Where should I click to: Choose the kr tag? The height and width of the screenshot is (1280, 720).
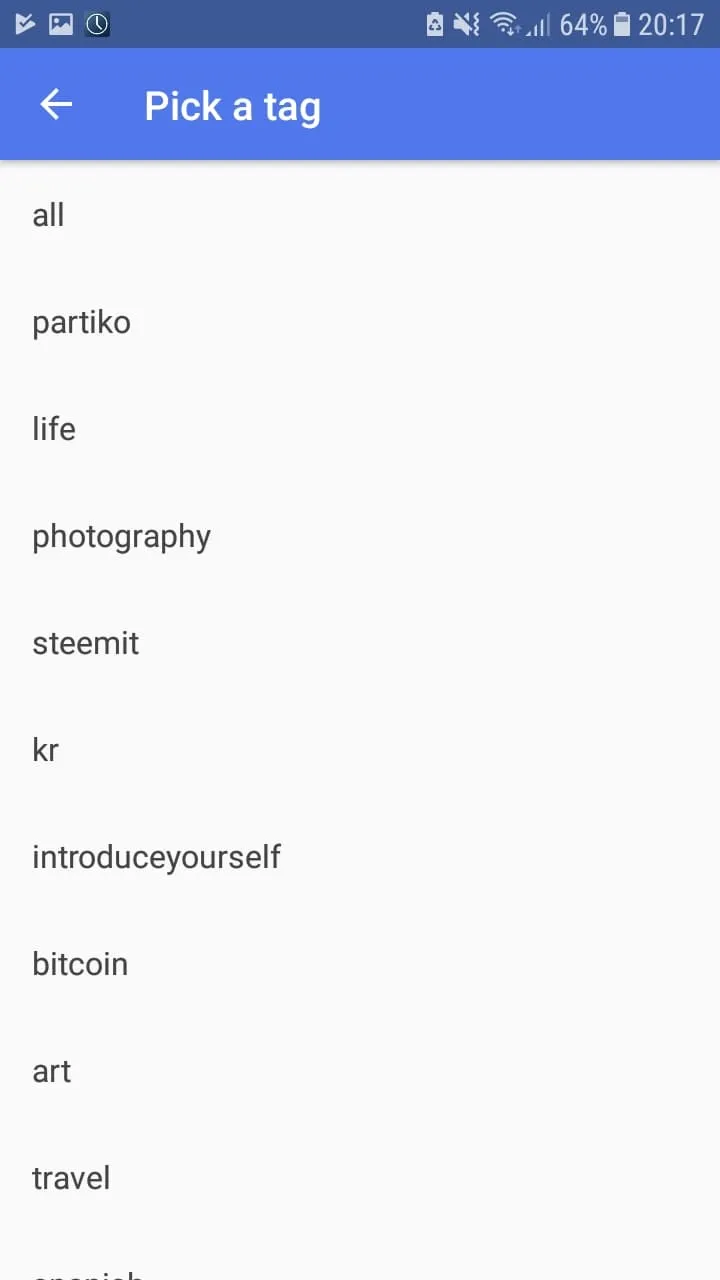tap(360, 750)
